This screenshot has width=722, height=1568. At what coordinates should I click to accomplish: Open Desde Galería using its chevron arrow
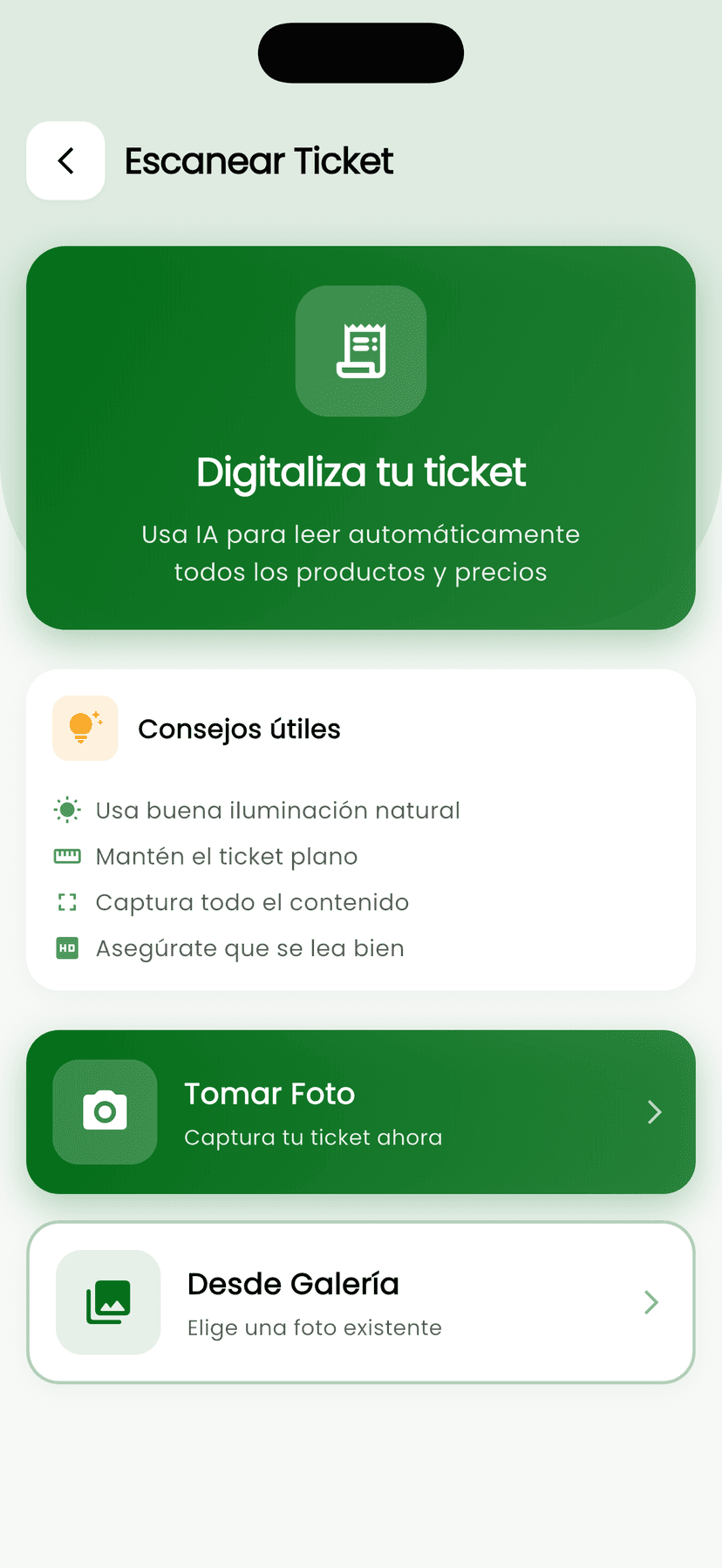click(x=650, y=1302)
